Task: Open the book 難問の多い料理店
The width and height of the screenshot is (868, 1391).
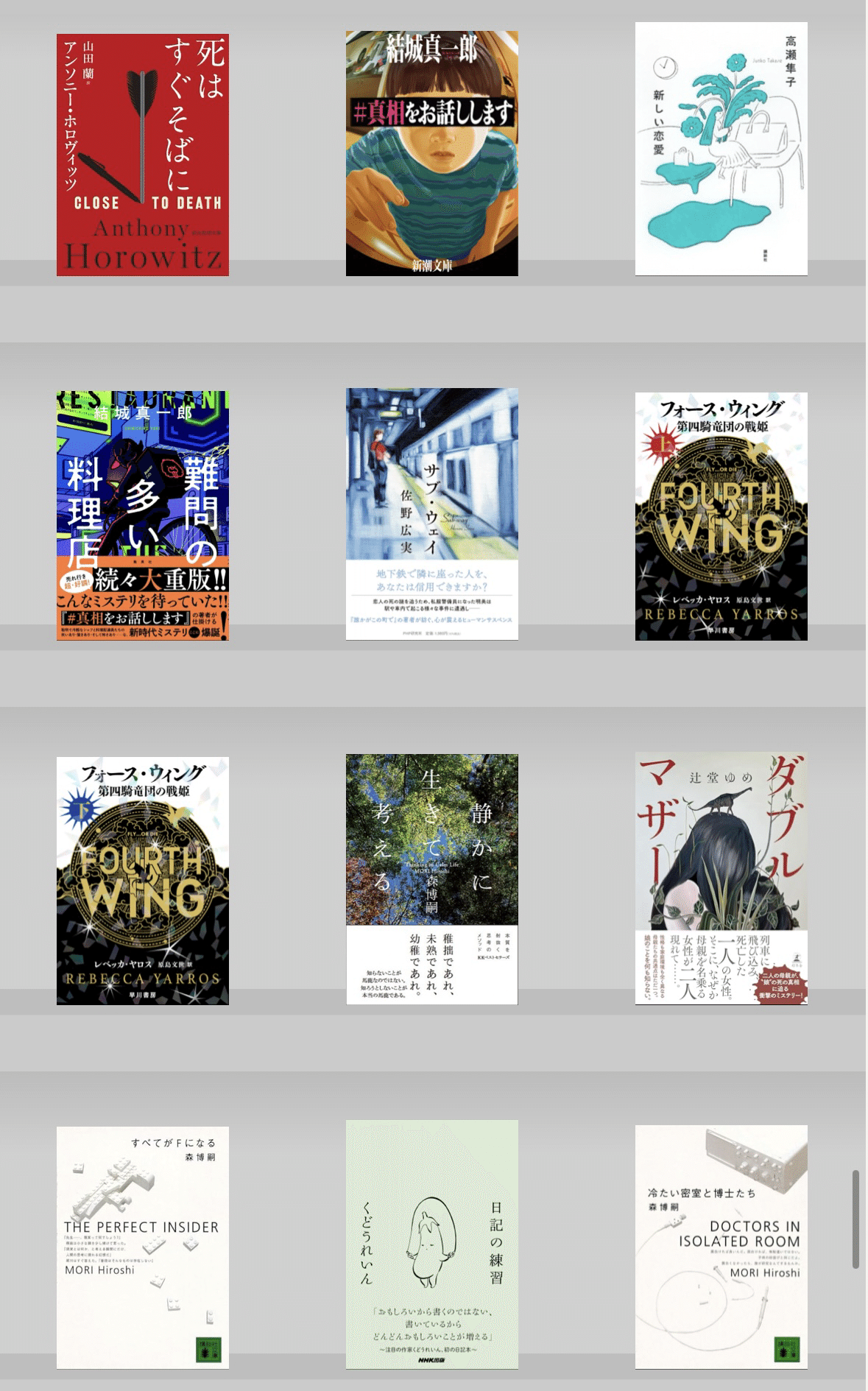Action: (143, 515)
